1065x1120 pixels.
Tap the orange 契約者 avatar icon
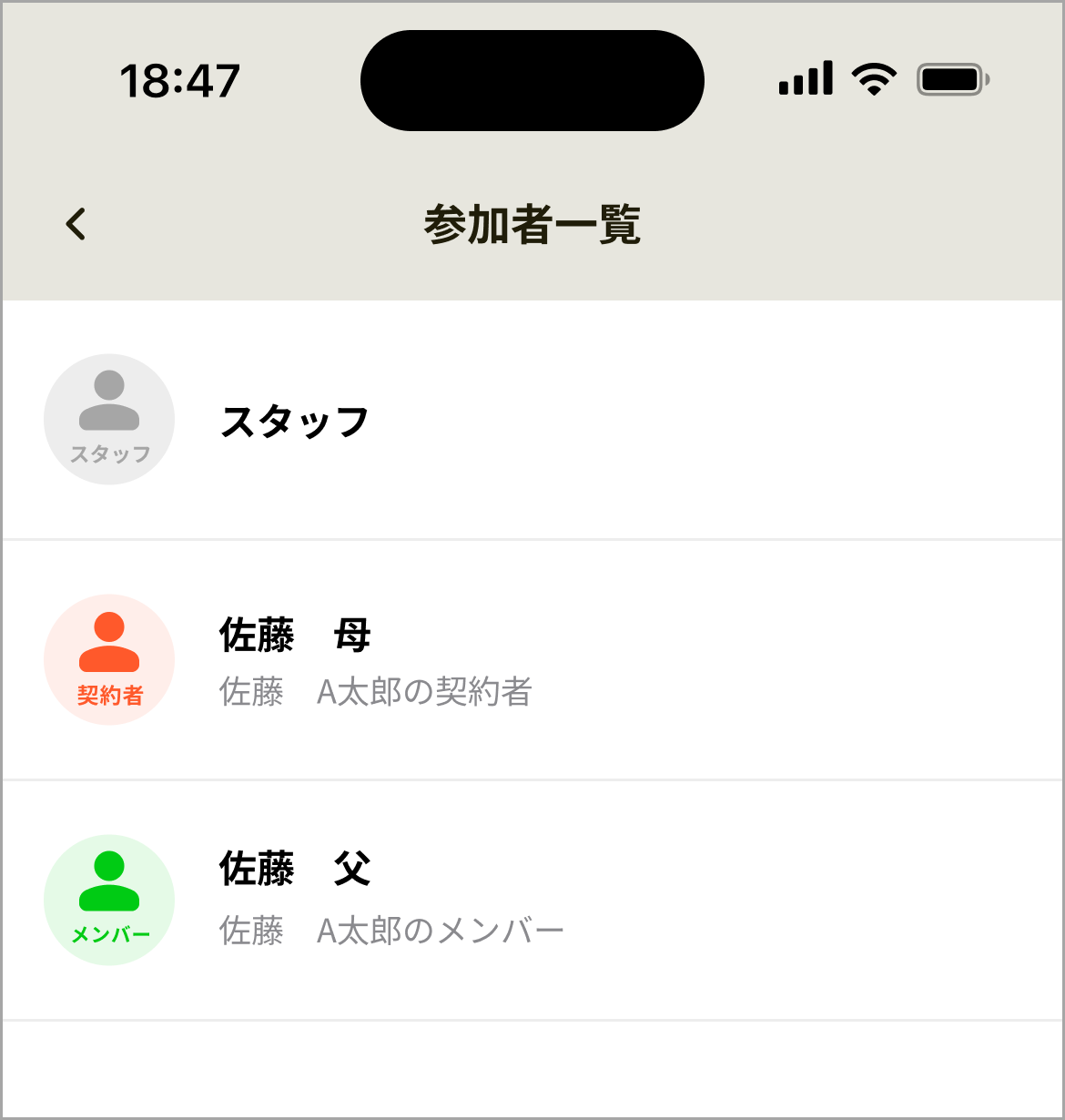pyautogui.click(x=108, y=660)
